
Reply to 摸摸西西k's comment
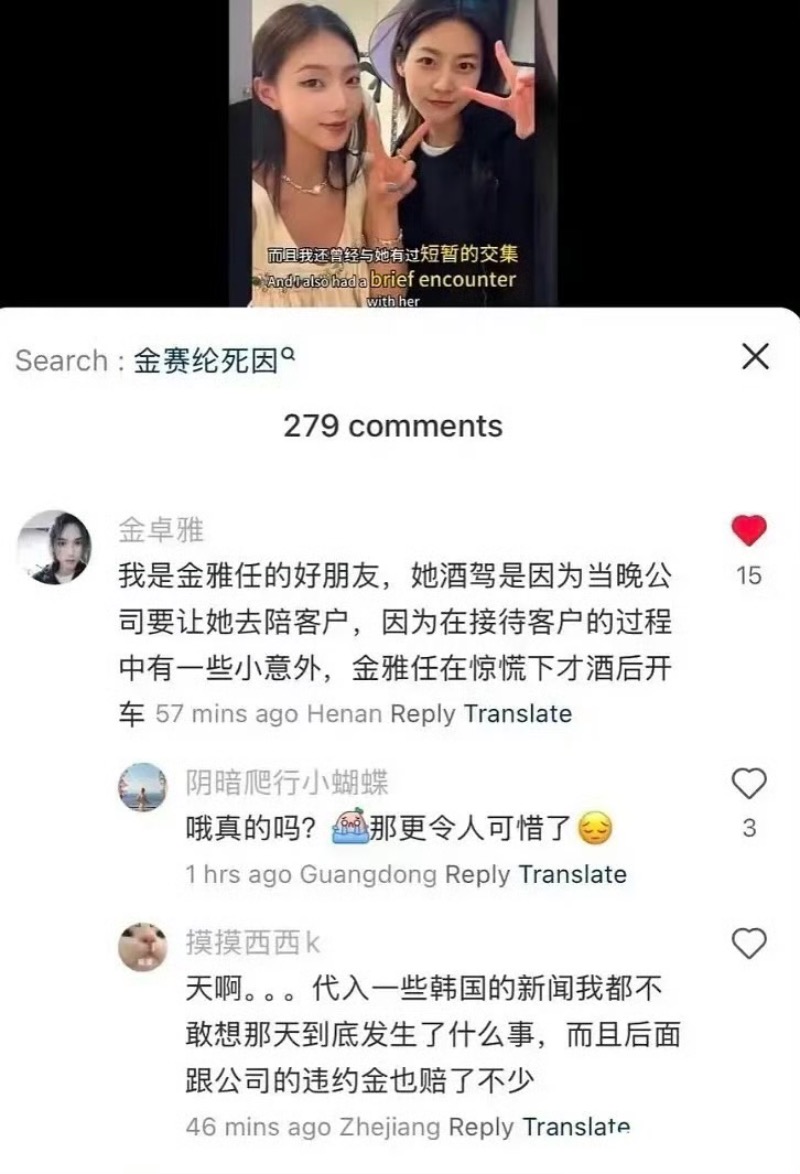(481, 1127)
